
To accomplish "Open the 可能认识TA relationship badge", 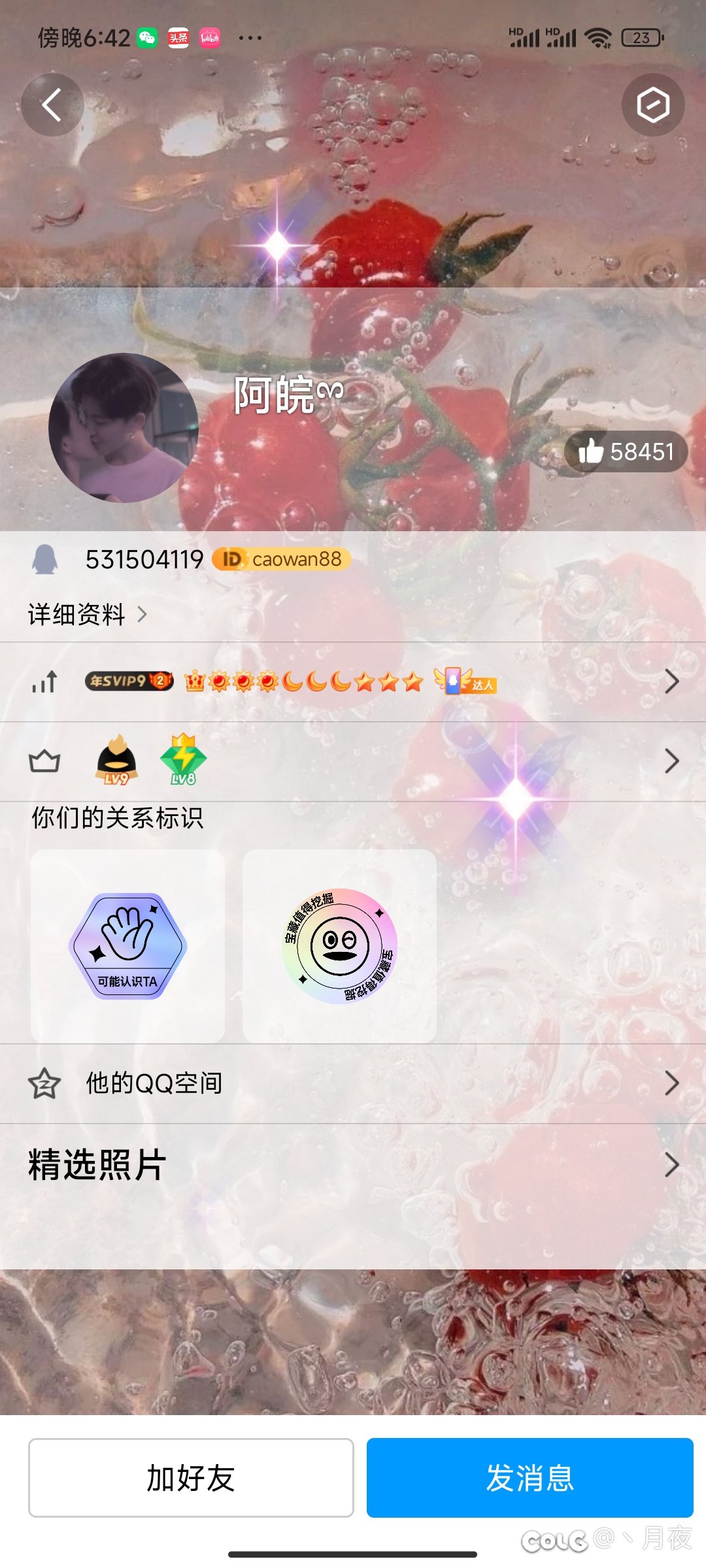I will [127, 945].
